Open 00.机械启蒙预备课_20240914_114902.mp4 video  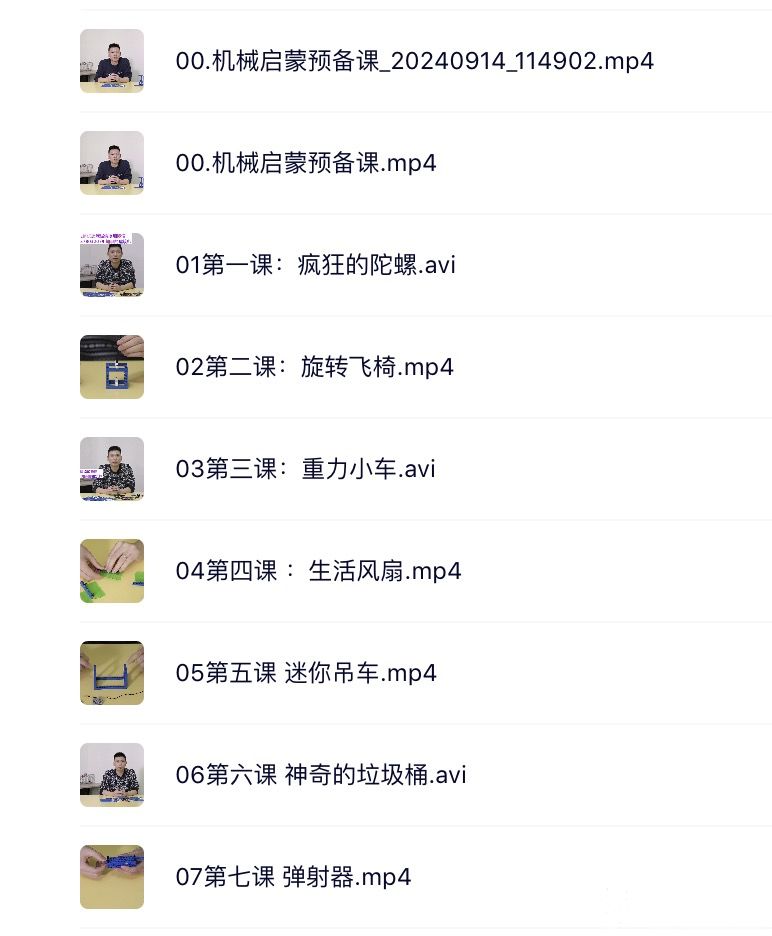pyautogui.click(x=414, y=61)
